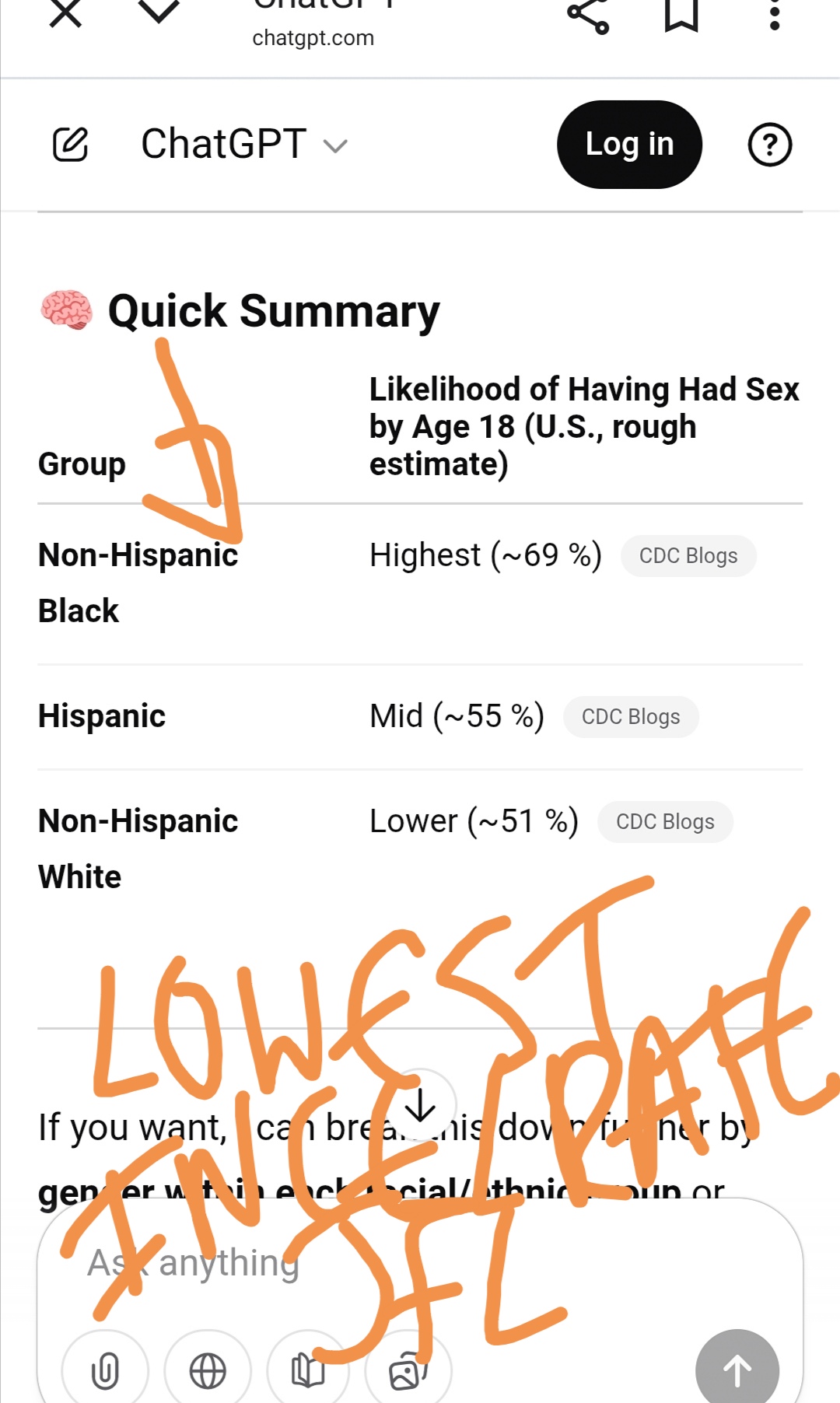The image size is (840, 1403).
Task: Open the image creation icon
Action: 408,1370
